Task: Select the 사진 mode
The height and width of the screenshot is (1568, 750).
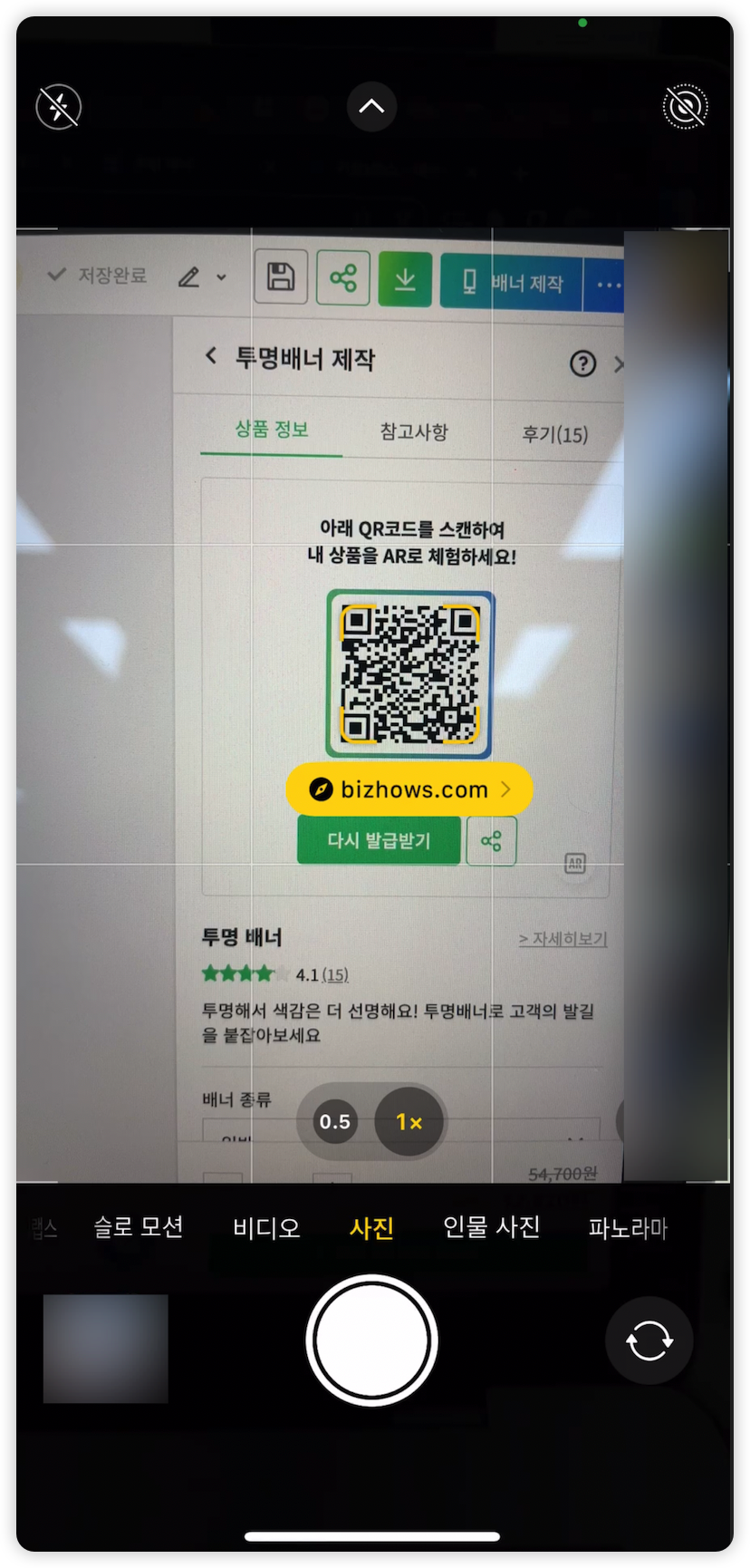Action: (x=371, y=1227)
